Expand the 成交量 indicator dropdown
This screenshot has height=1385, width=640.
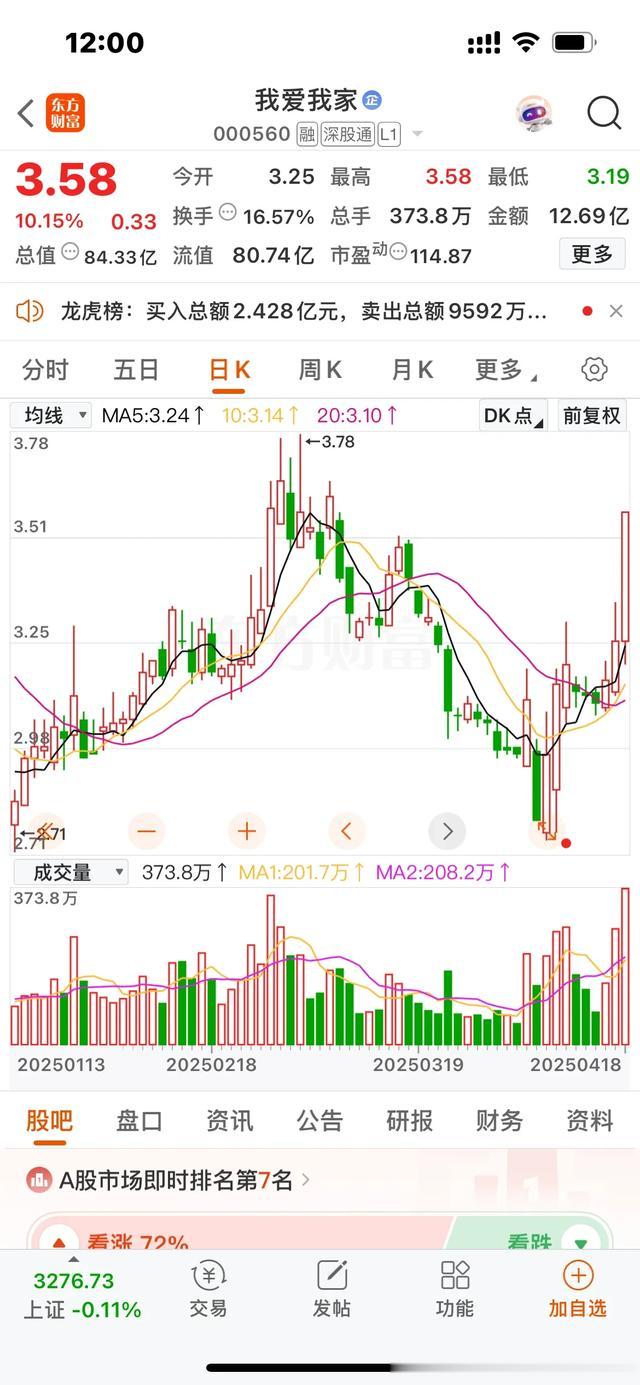tap(70, 872)
